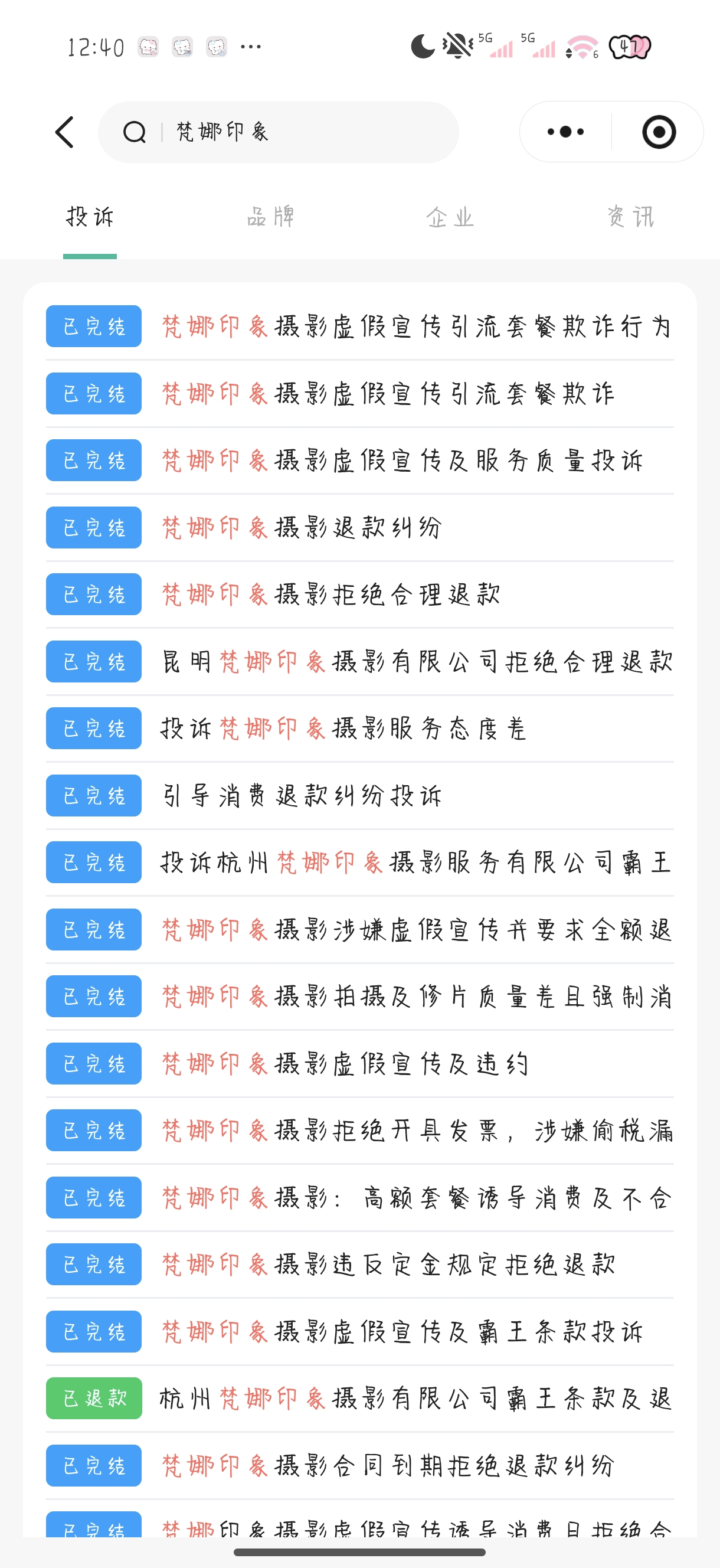This screenshot has height=1568, width=720.
Task: Open complaint 引导消费退款纠纷投诉
Action: [x=301, y=796]
